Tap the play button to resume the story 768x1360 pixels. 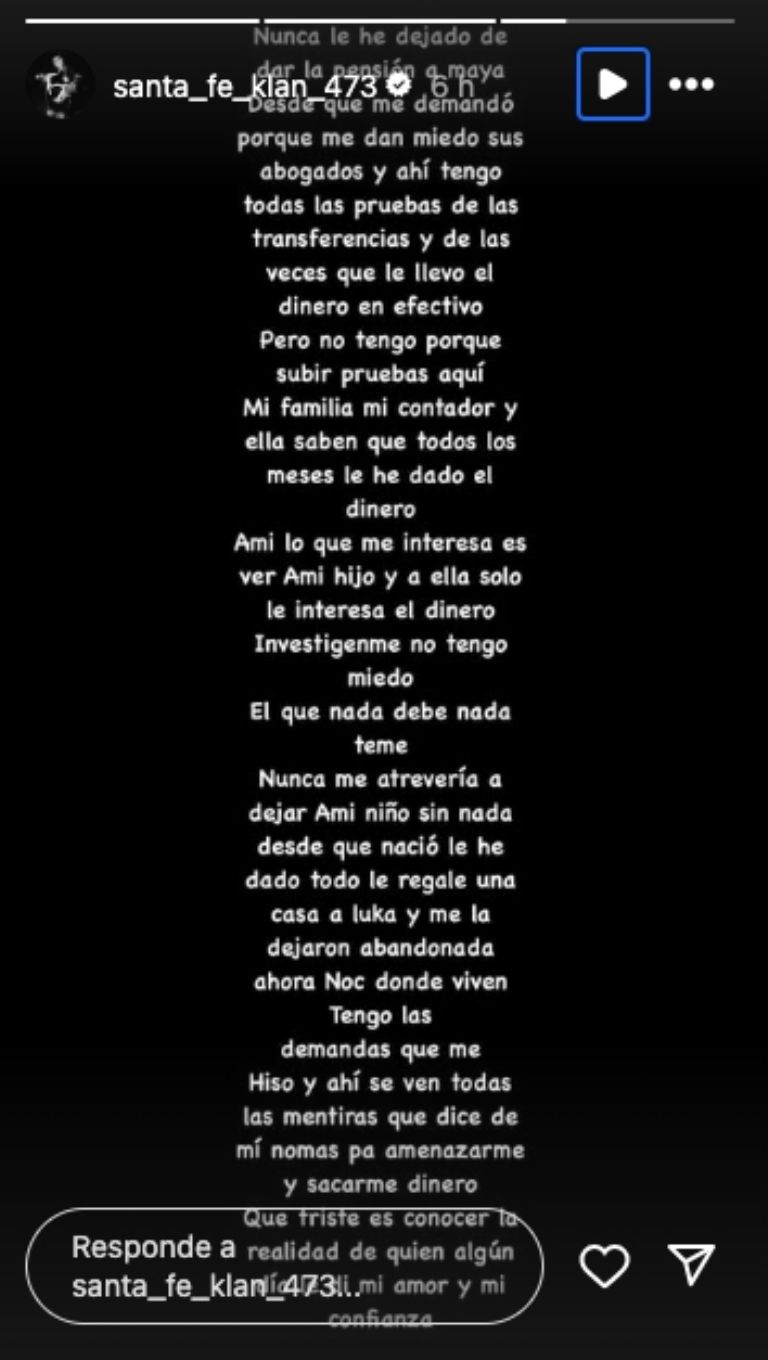coord(612,84)
